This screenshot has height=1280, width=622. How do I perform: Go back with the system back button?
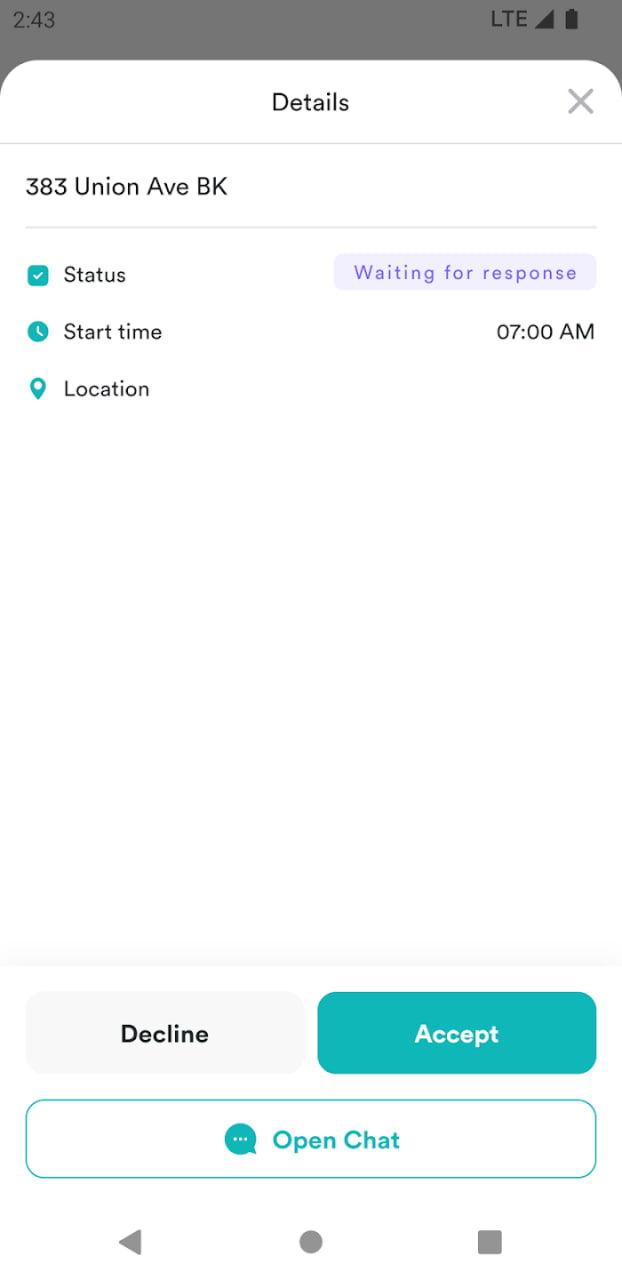(130, 1242)
